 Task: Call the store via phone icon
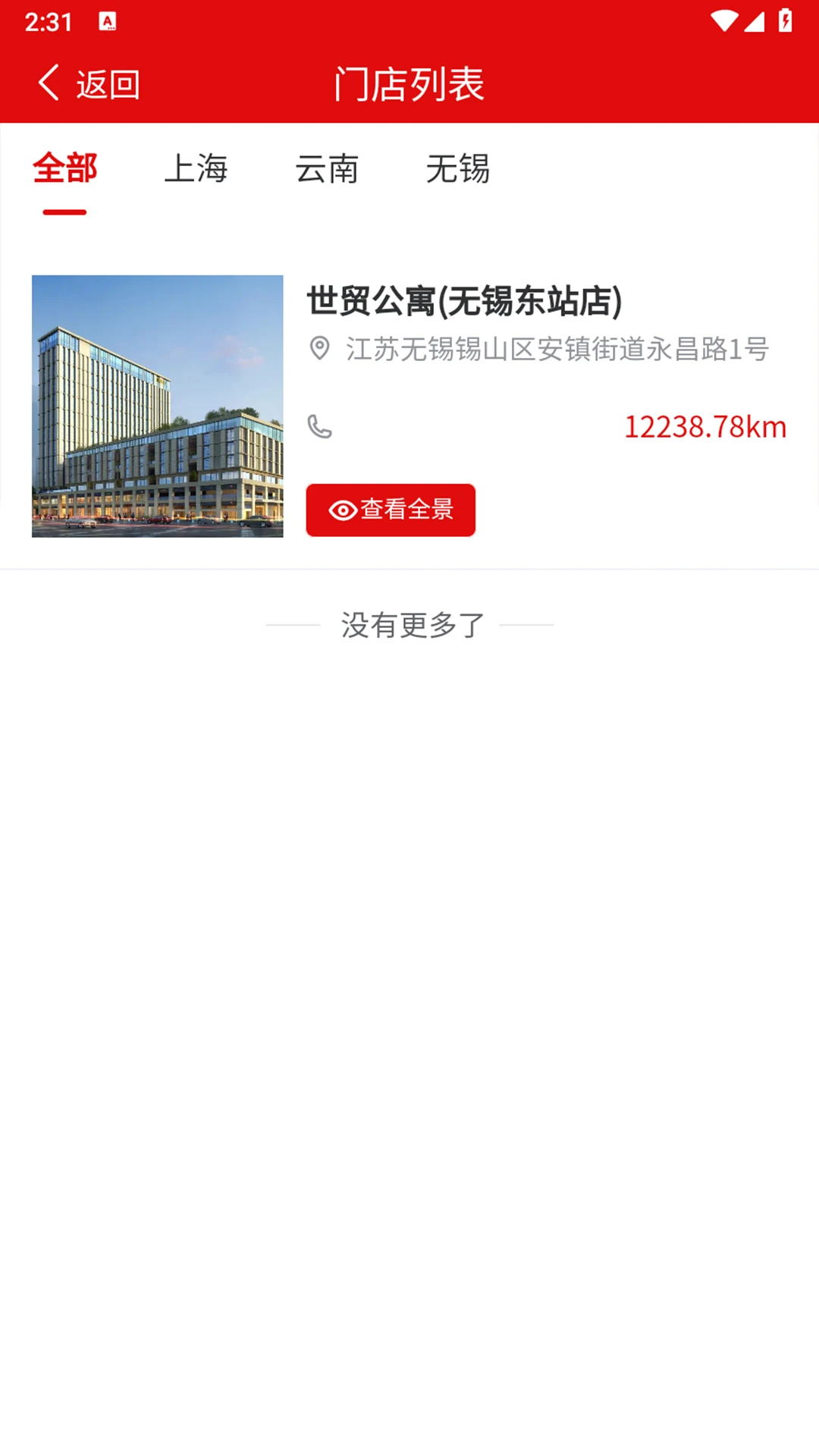coord(320,427)
